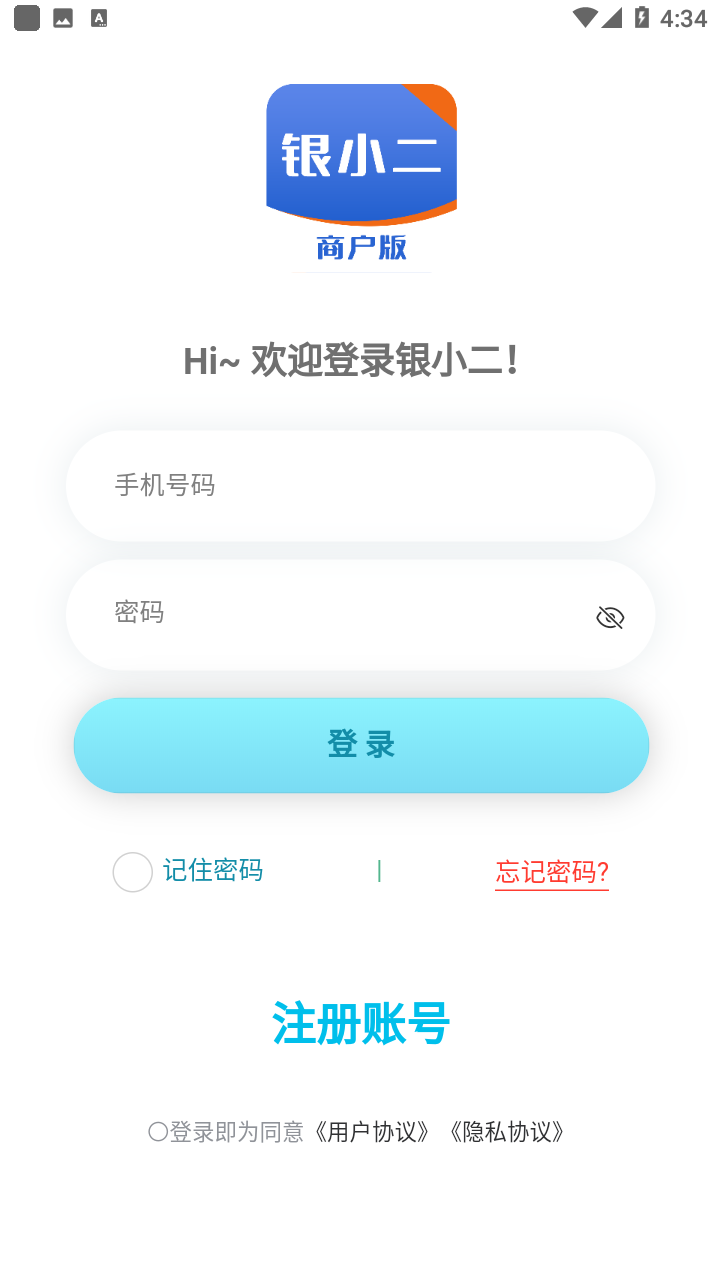Open the 忘记密码? forgot password link
720x1280 pixels.
pos(552,872)
